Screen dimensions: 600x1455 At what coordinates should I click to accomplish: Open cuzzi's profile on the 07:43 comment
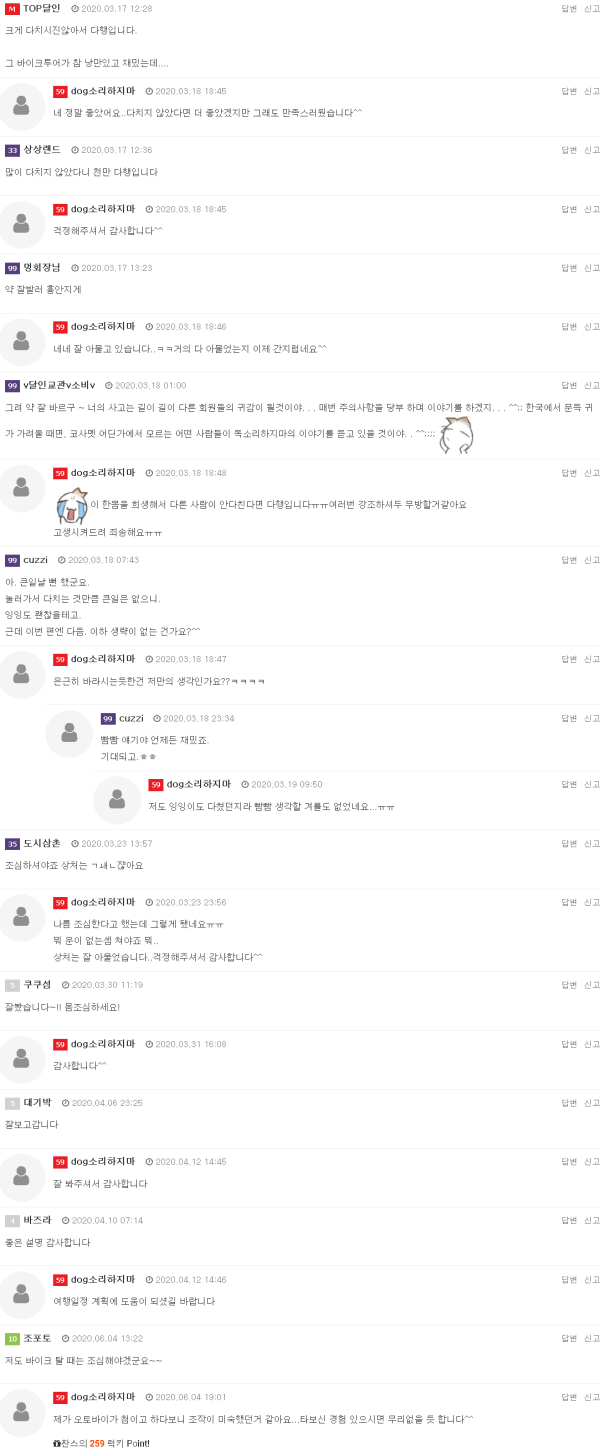point(37,560)
